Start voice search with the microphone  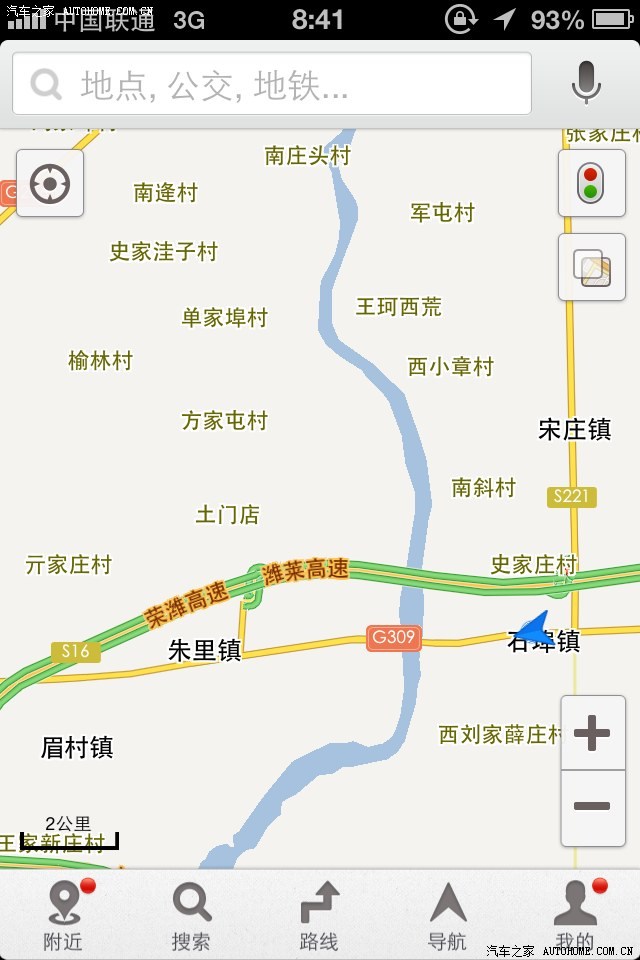pos(586,84)
